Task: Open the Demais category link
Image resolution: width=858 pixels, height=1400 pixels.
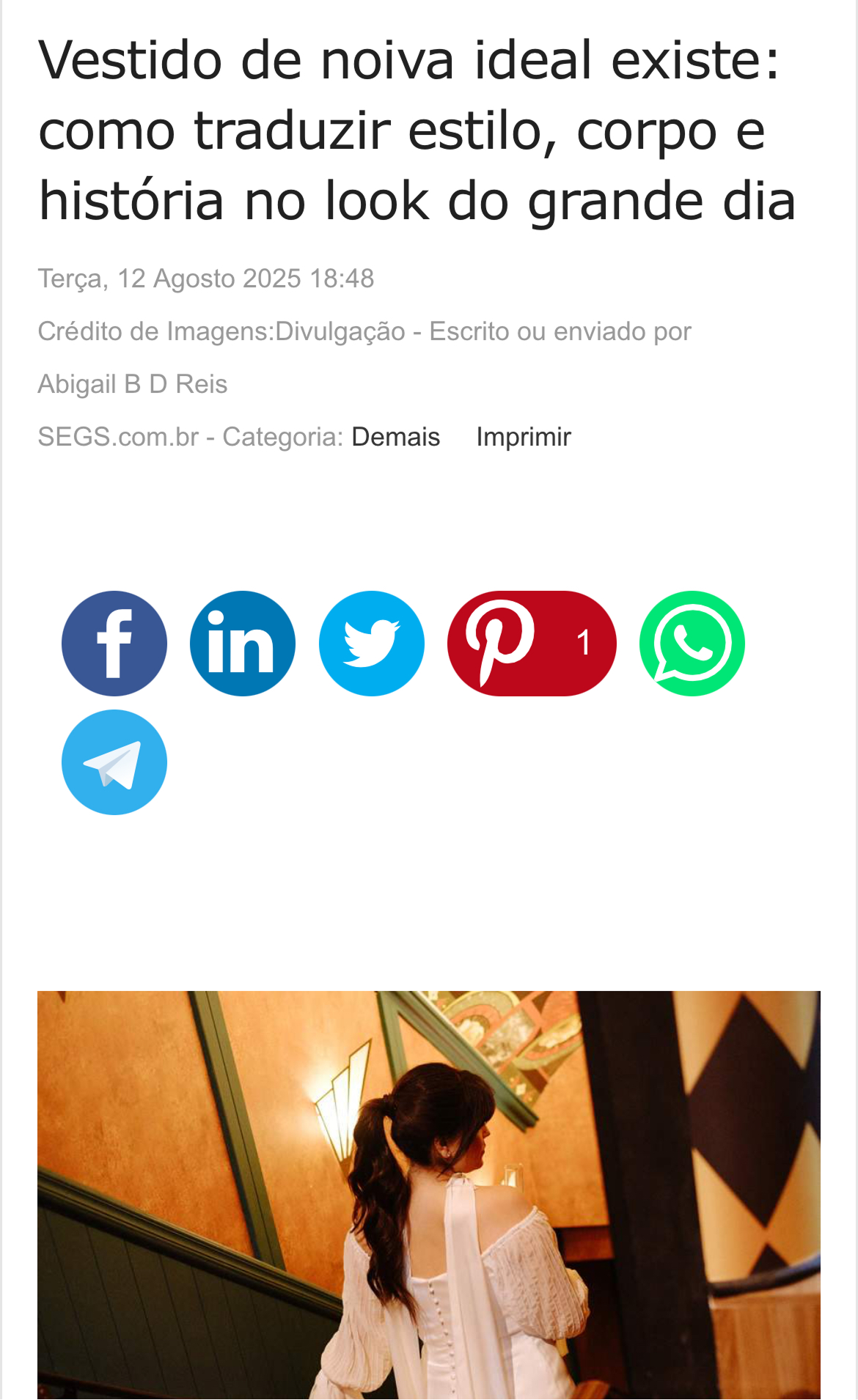Action: tap(396, 437)
